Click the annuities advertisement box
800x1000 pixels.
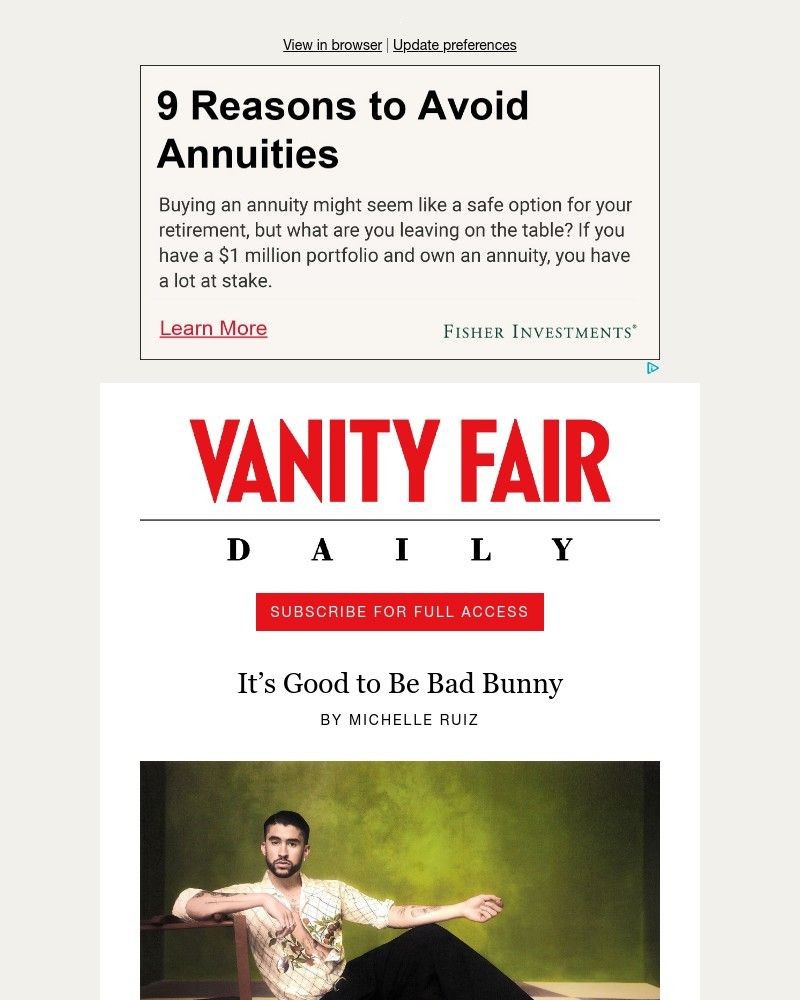[x=399, y=213]
